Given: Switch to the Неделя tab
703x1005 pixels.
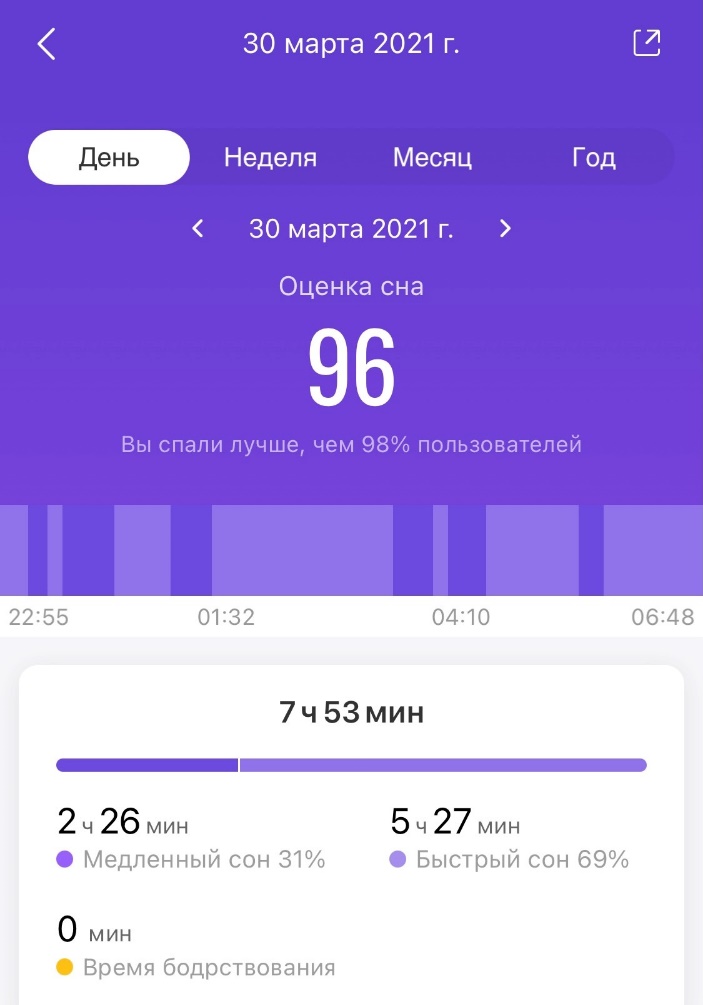Looking at the screenshot, I should coord(270,158).
